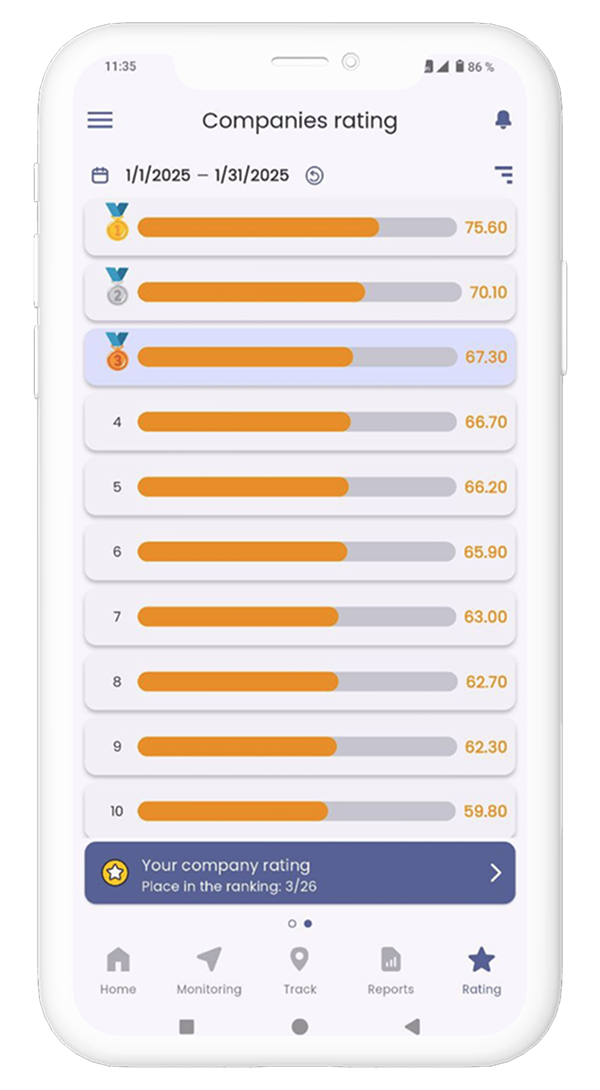Switch to the Monitoring tab
This screenshot has width=600, height=1090.
(209, 971)
